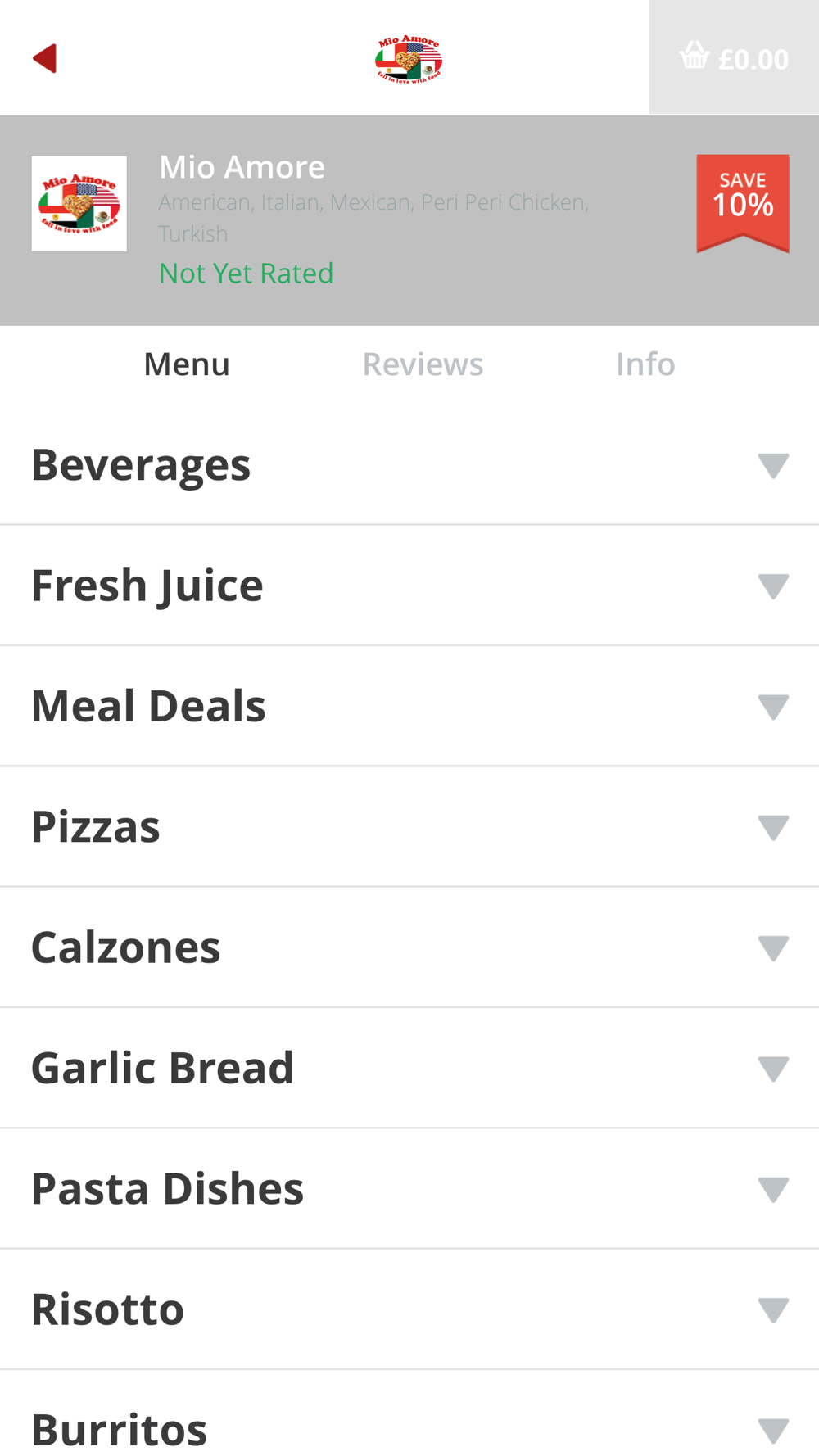Expand the Garlic Bread section

409,1068
